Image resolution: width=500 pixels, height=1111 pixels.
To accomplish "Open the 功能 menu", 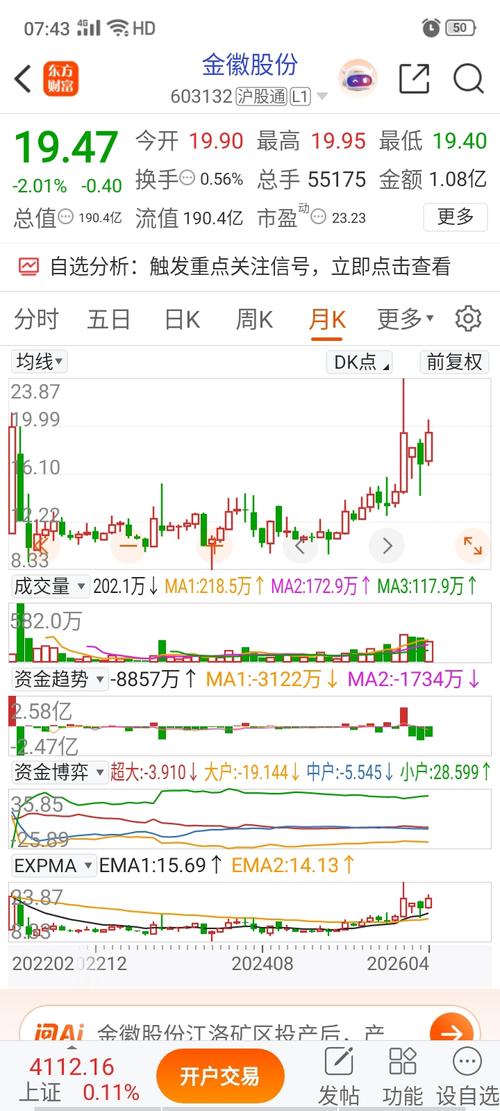I will 402,1077.
